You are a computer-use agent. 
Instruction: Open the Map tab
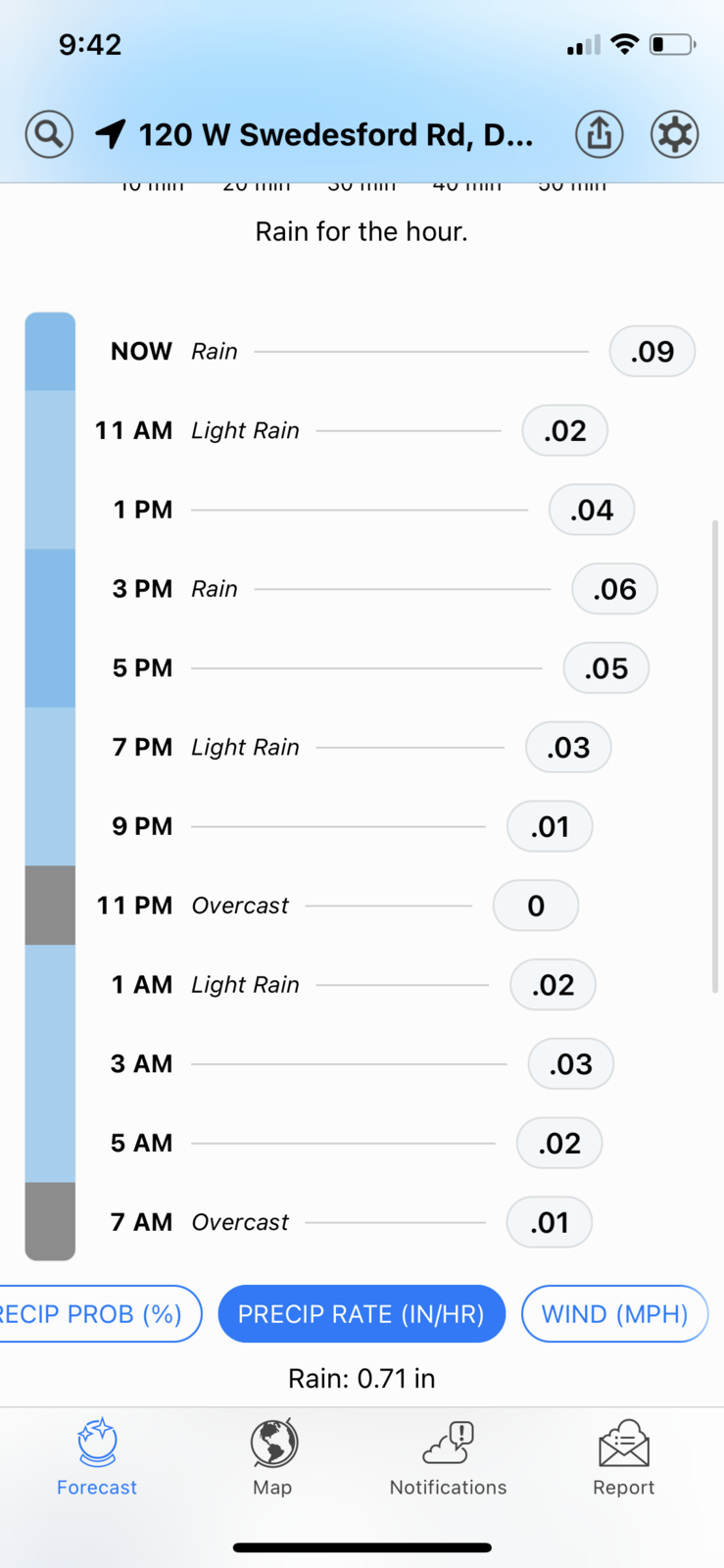point(272,1457)
